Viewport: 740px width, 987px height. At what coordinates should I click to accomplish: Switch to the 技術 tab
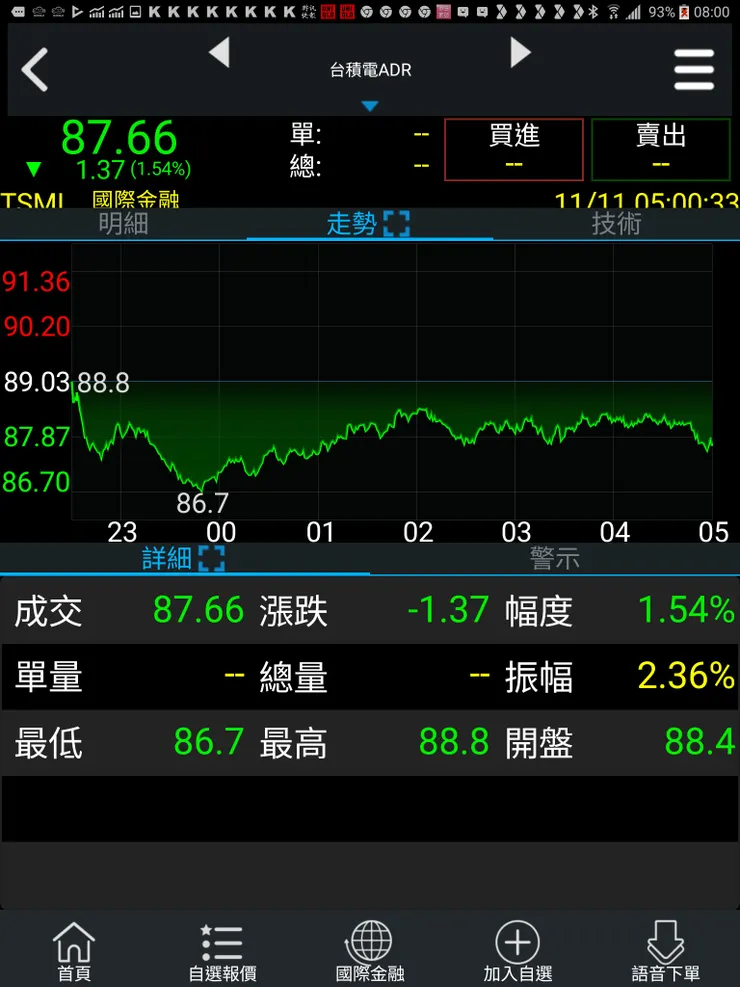(617, 223)
